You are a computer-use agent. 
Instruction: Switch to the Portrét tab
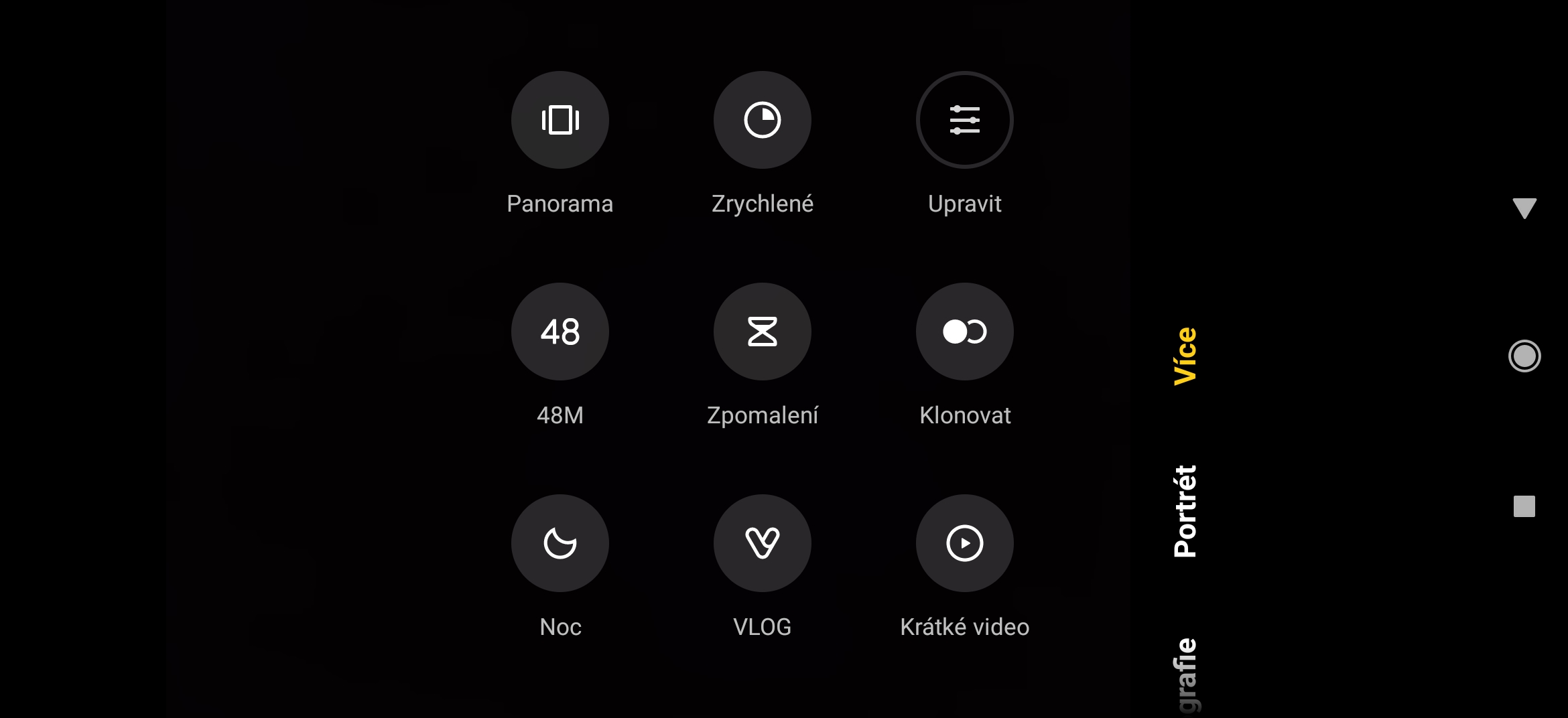point(1185,511)
